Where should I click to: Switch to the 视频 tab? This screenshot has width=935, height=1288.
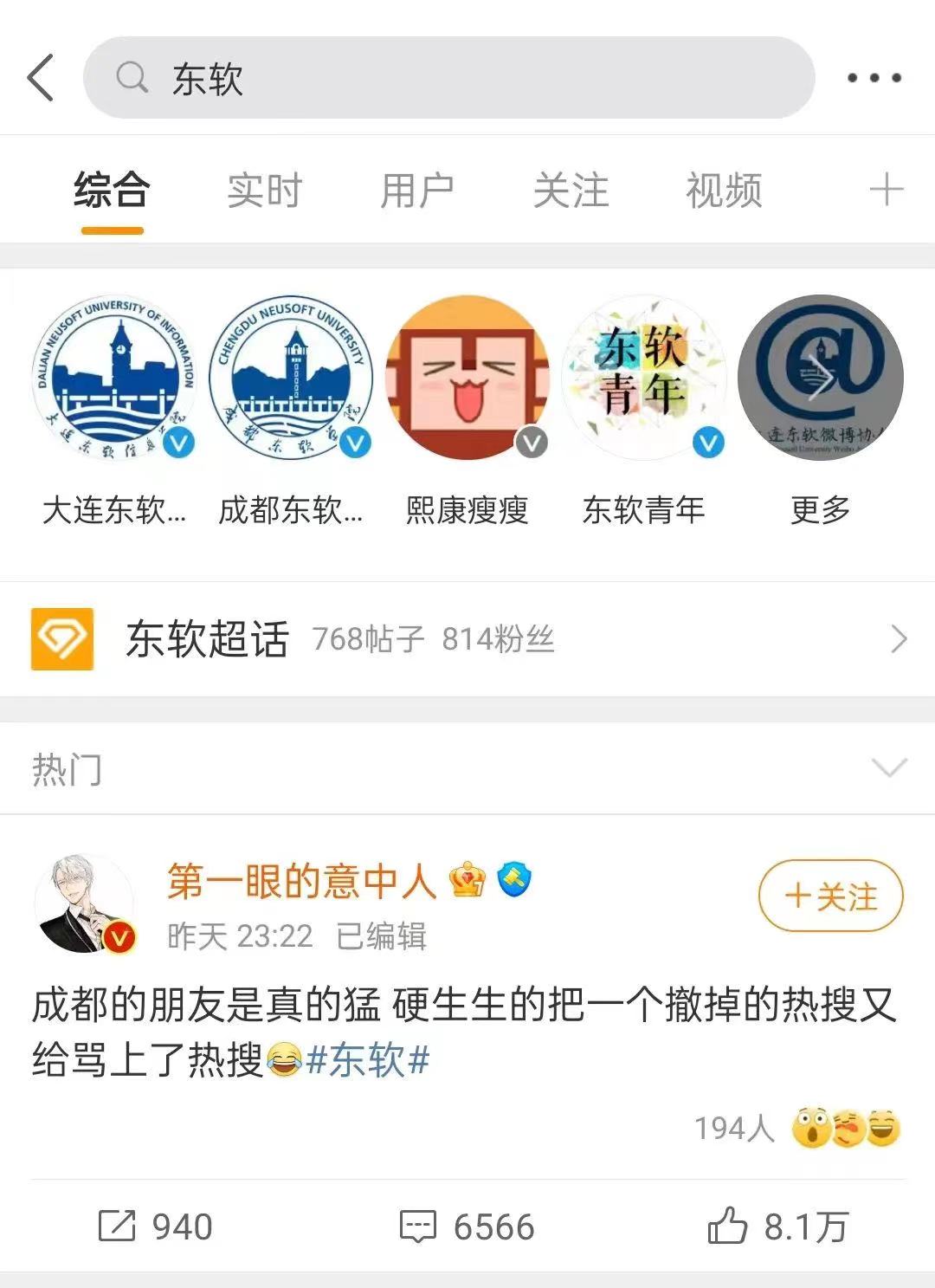click(724, 191)
